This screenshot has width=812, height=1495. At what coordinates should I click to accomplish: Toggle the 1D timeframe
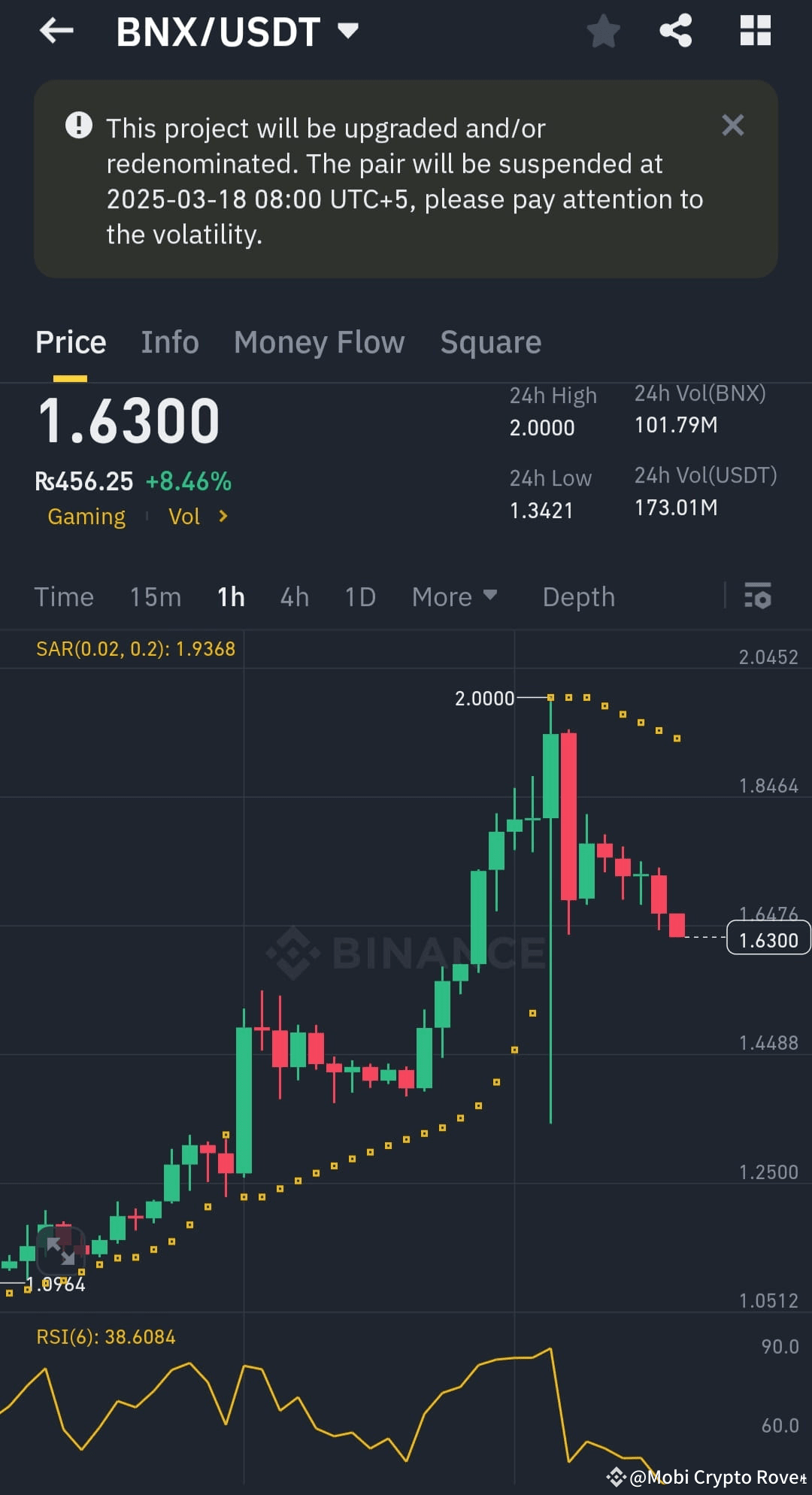[x=359, y=596]
